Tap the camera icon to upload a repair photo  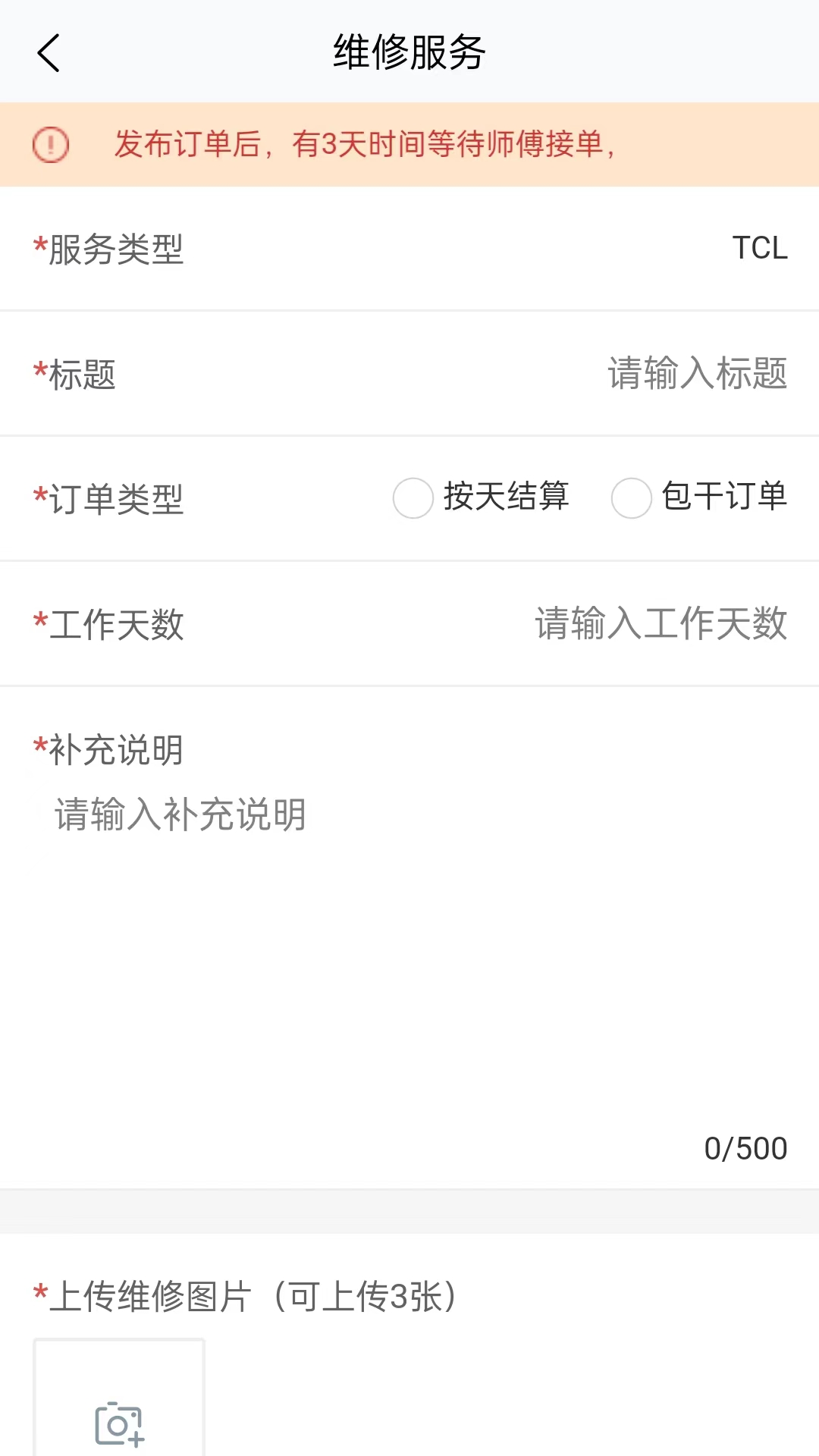tap(119, 1424)
